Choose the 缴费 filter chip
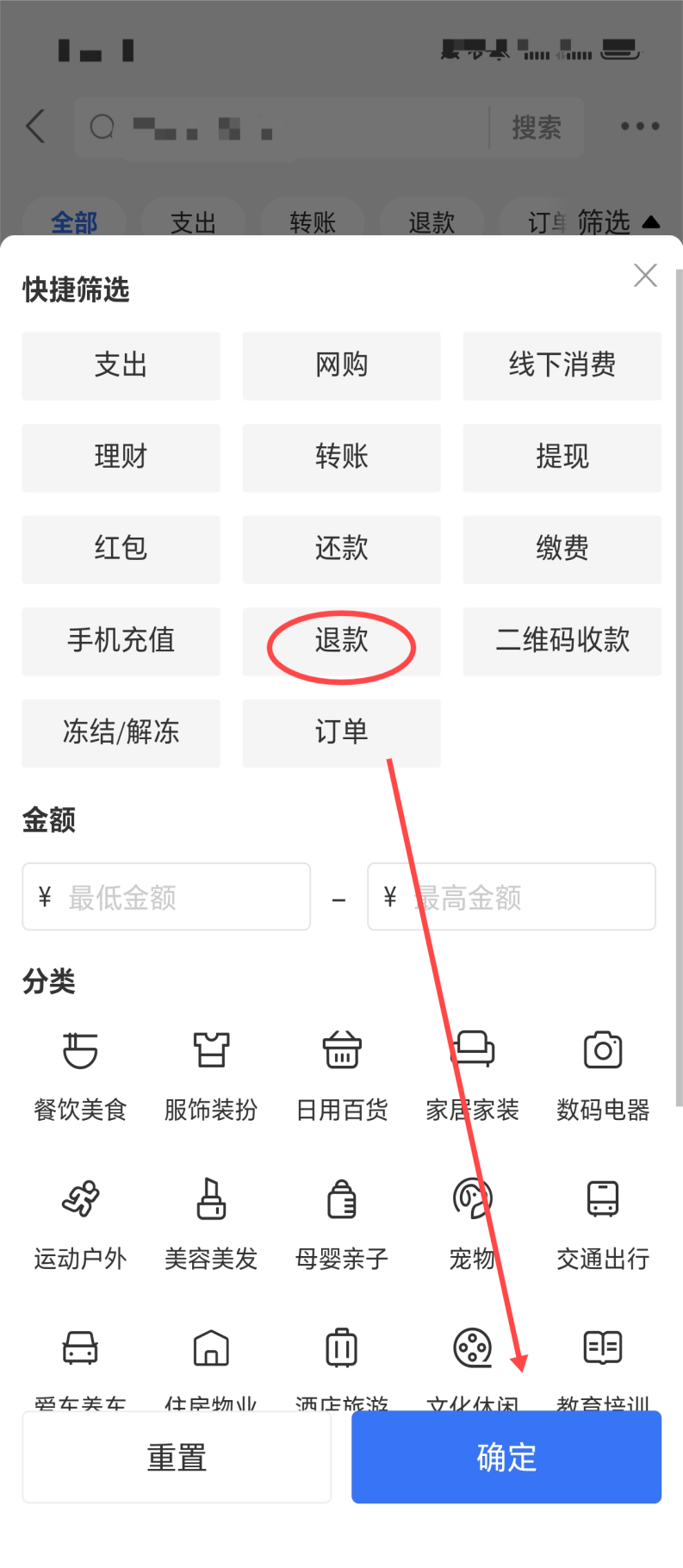Image resolution: width=683 pixels, height=1568 pixels. point(562,549)
